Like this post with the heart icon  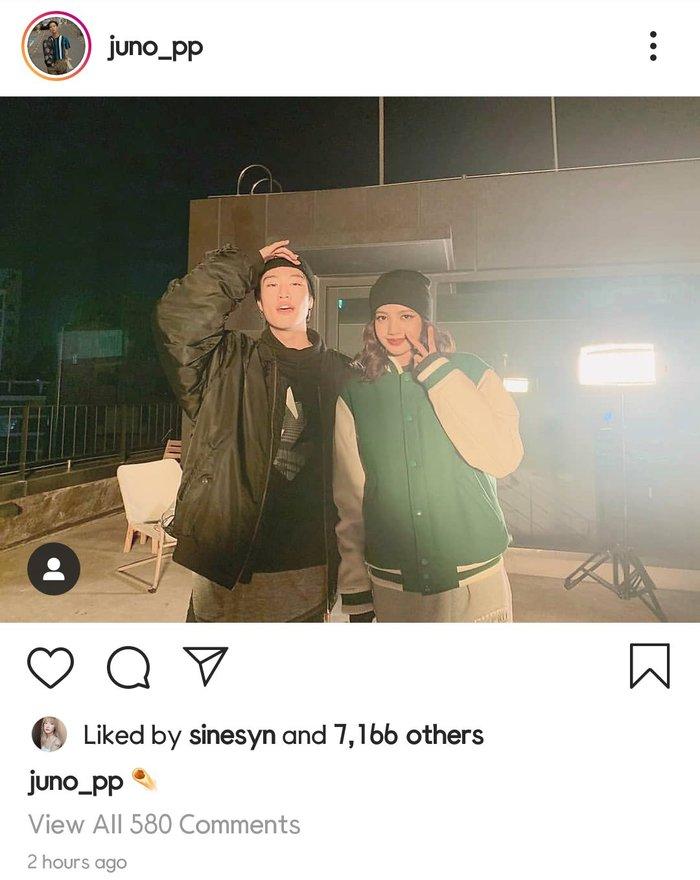[50, 667]
